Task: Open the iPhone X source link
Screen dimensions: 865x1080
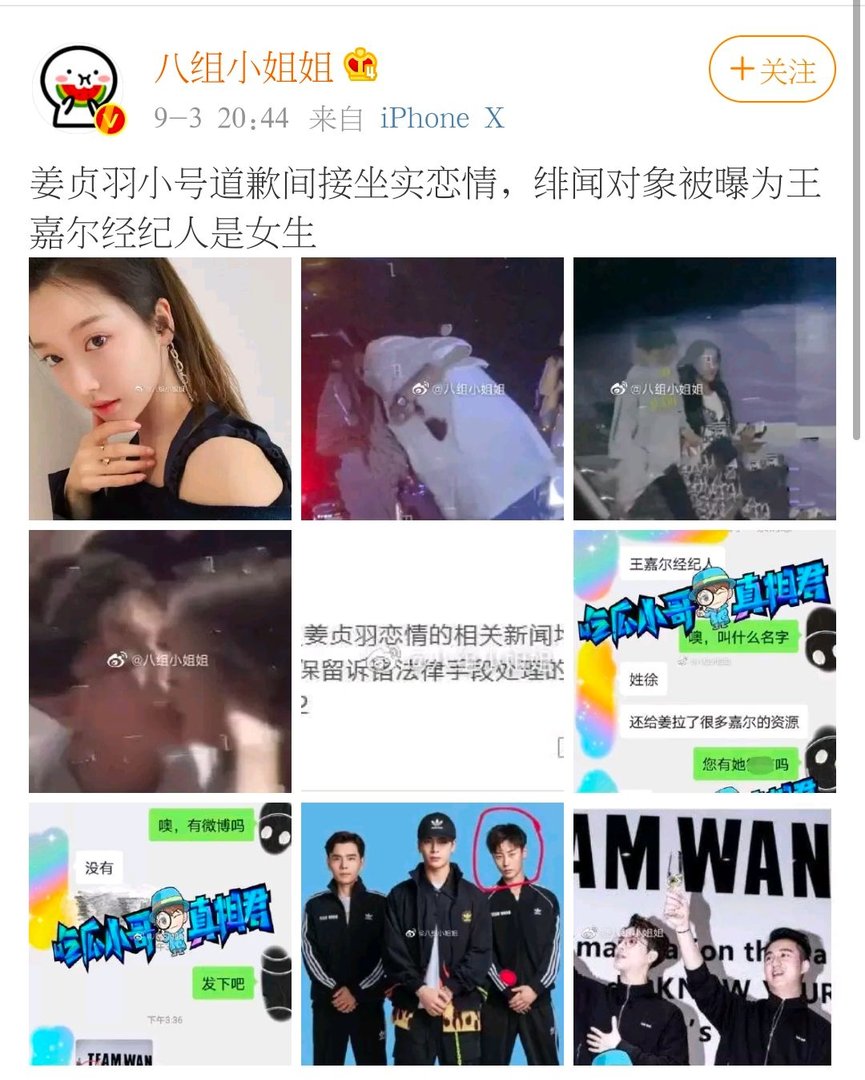Action: point(441,119)
